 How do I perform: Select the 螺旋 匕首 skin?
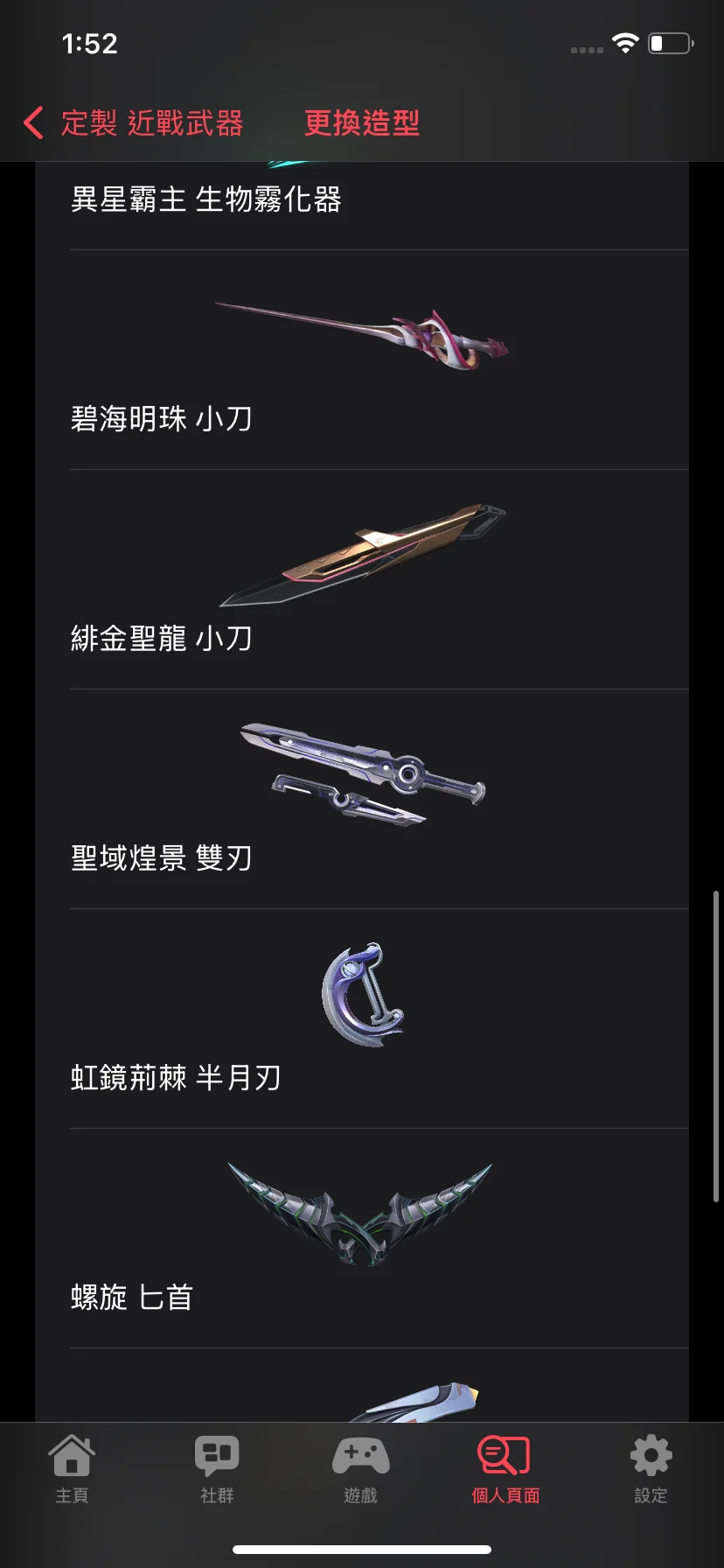pos(361,1238)
